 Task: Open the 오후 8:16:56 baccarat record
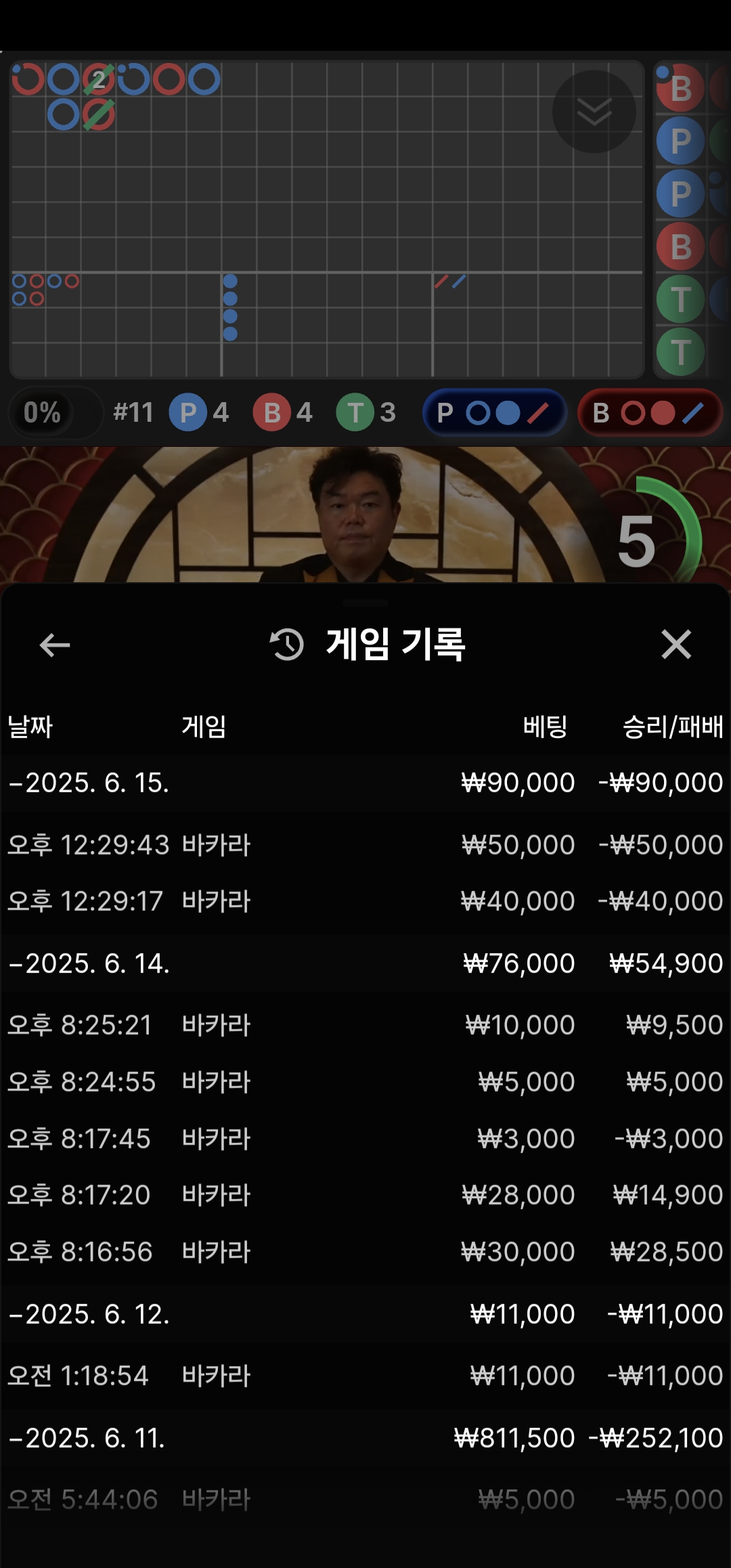365,1252
